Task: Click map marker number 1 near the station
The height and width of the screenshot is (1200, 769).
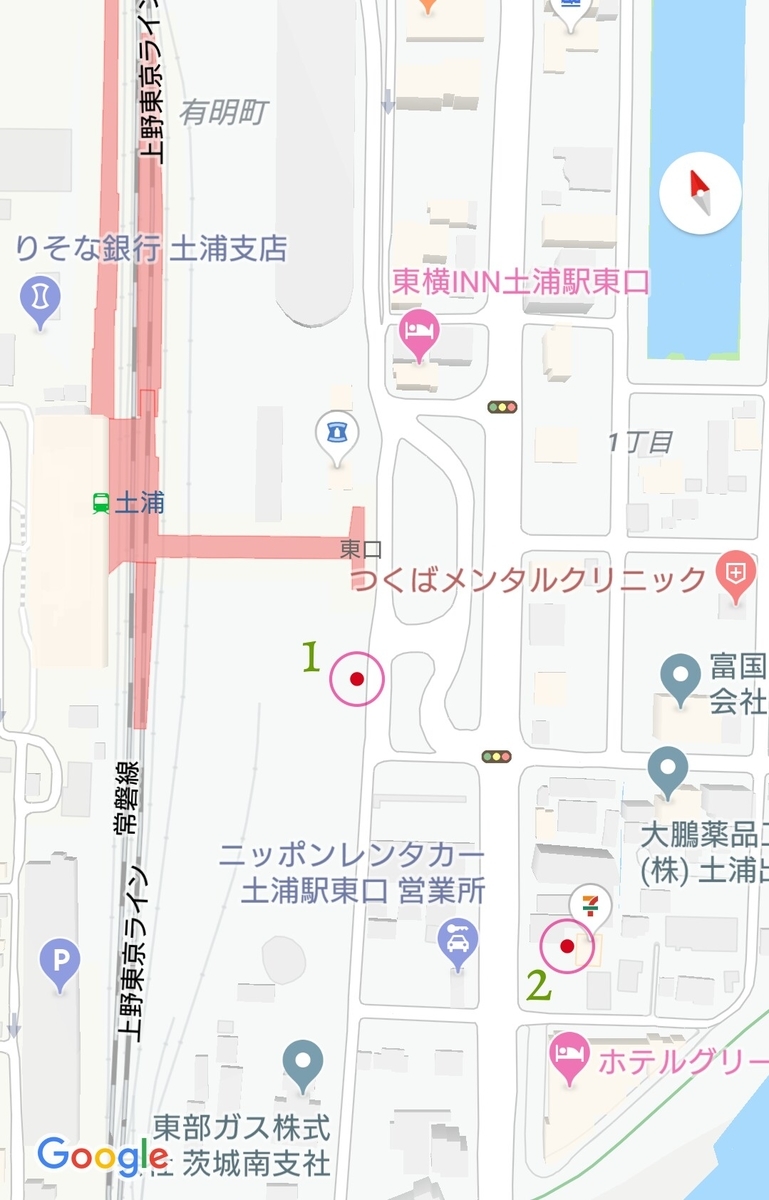Action: [356, 678]
